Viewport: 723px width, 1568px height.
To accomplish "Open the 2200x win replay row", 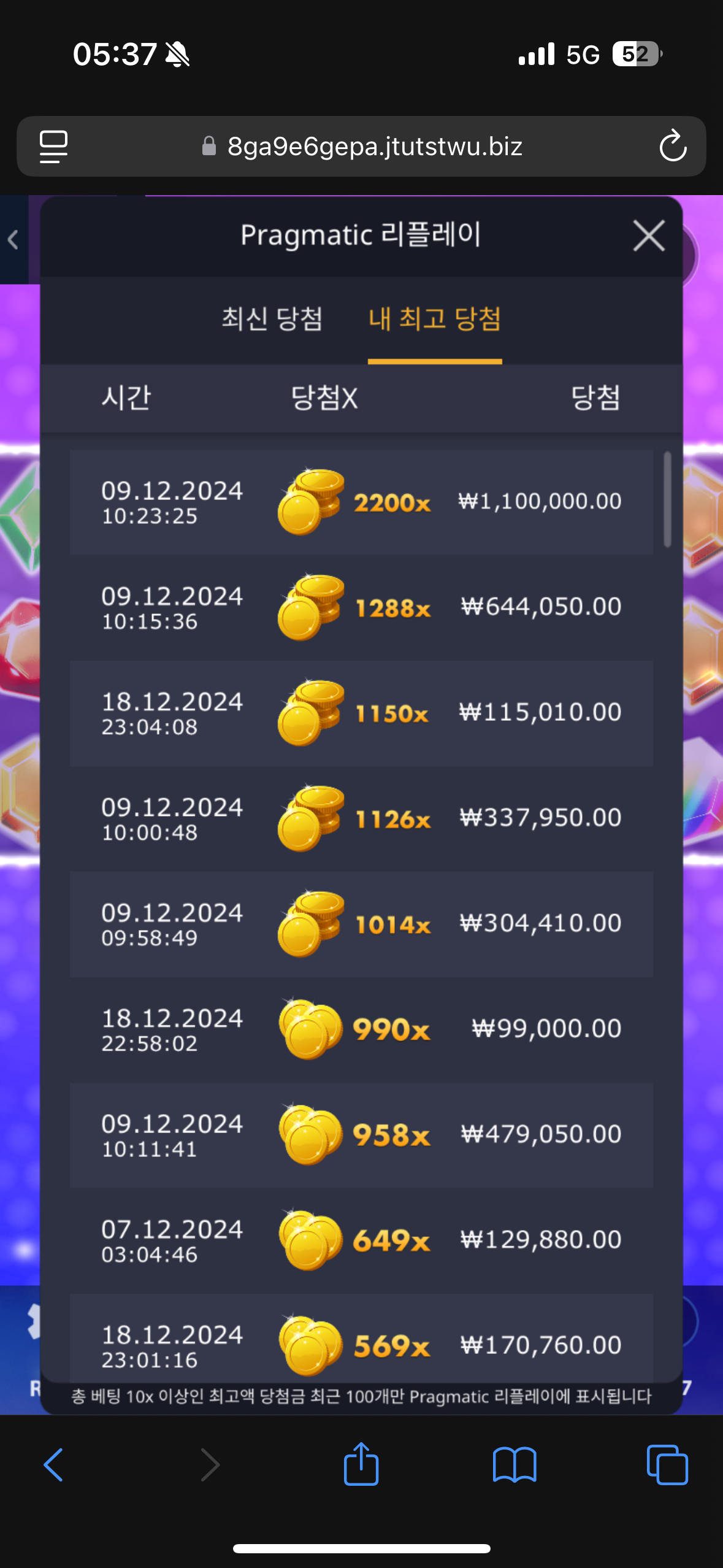I will click(x=361, y=502).
